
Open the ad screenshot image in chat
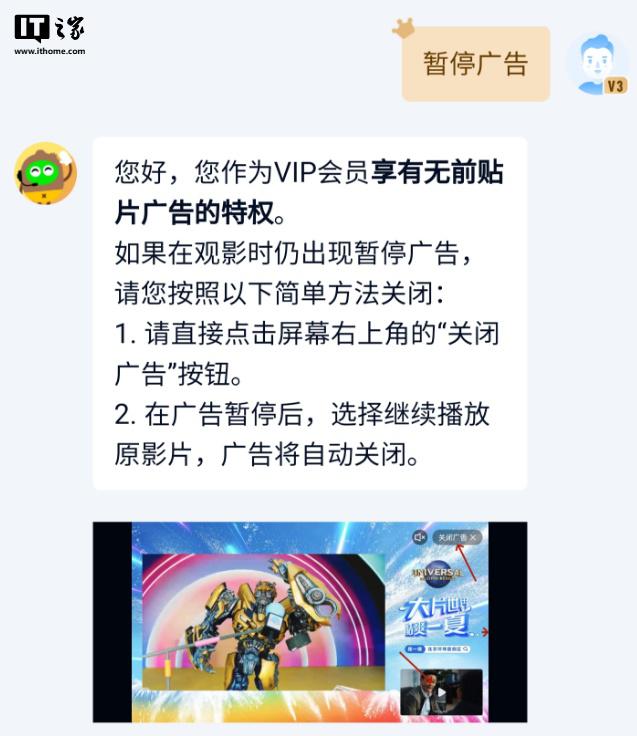(x=310, y=620)
